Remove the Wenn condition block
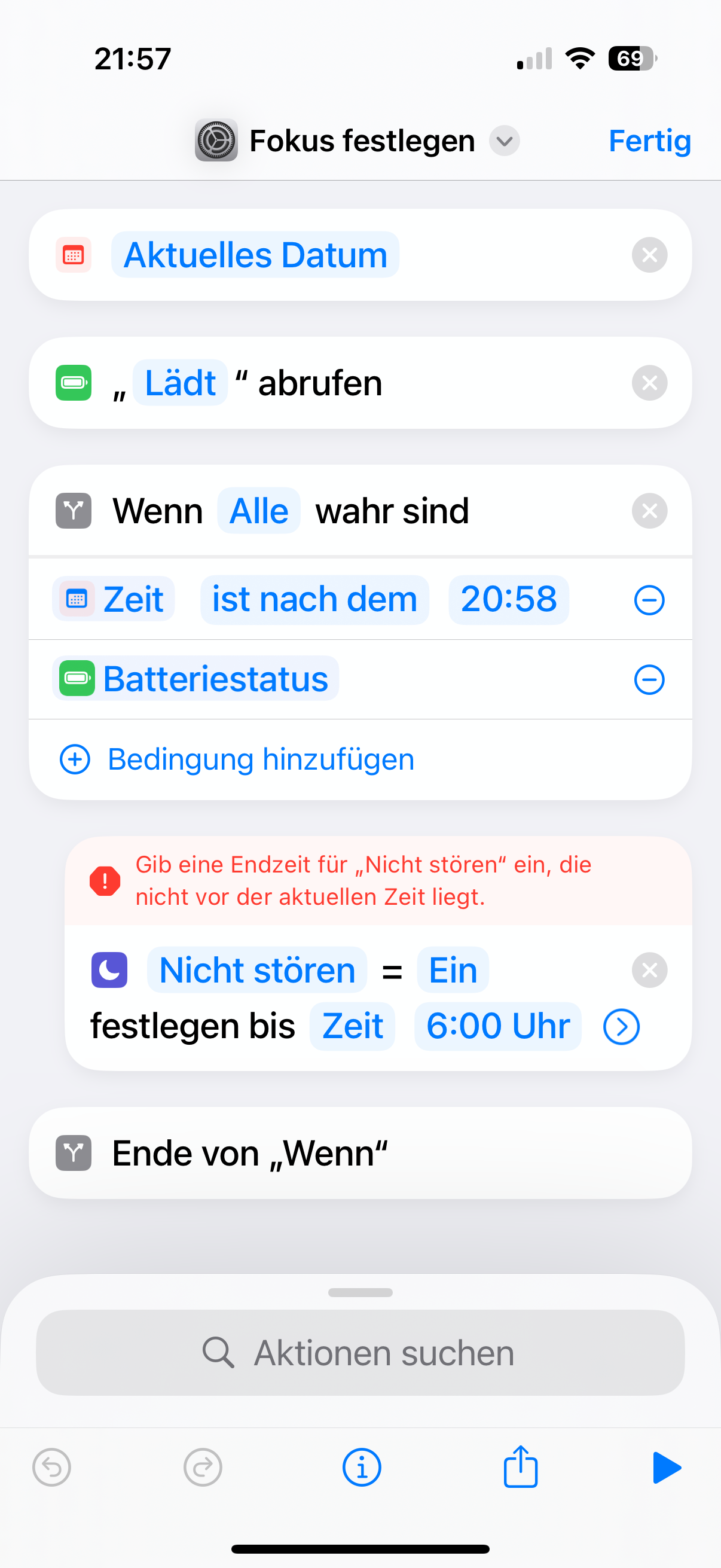721x1568 pixels. point(649,511)
